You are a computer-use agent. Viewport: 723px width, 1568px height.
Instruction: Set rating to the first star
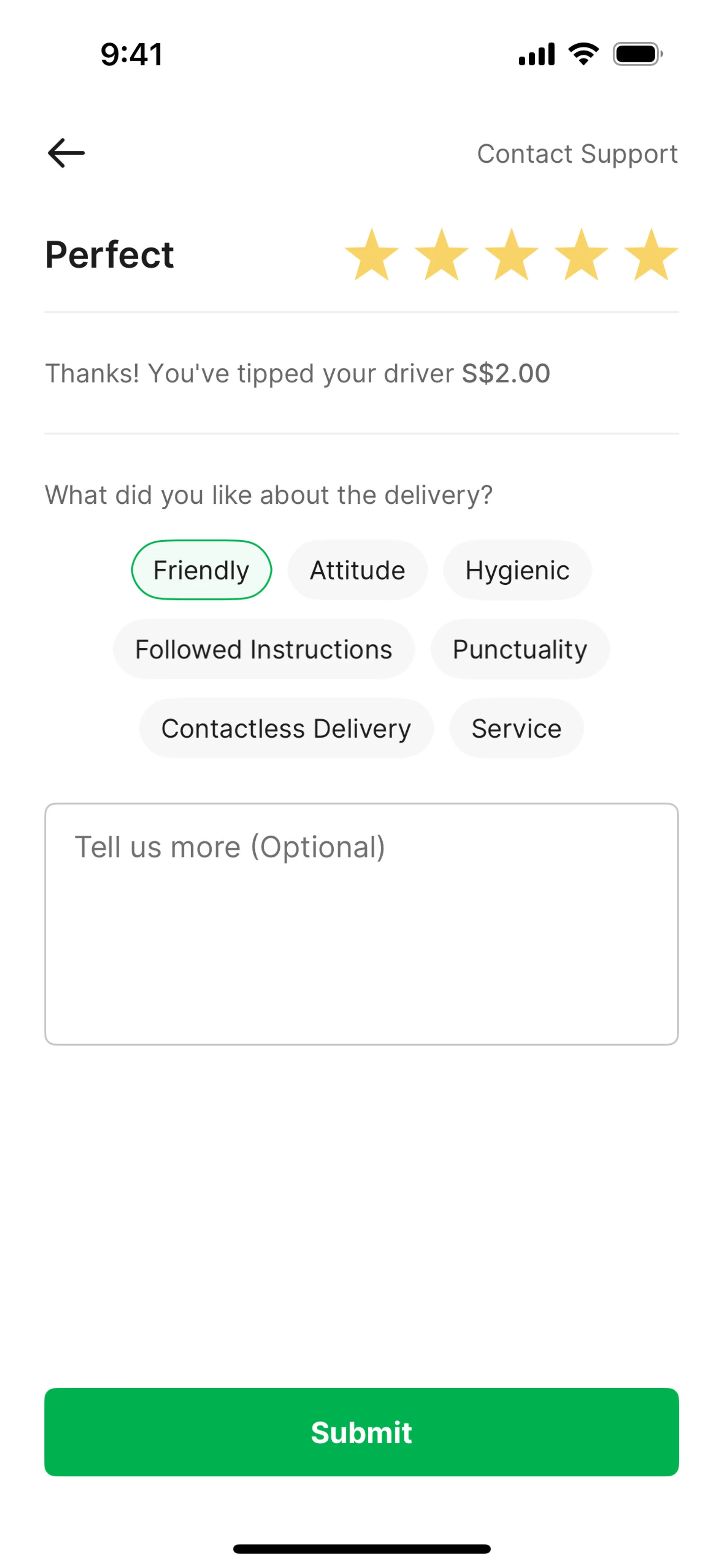[x=371, y=255]
